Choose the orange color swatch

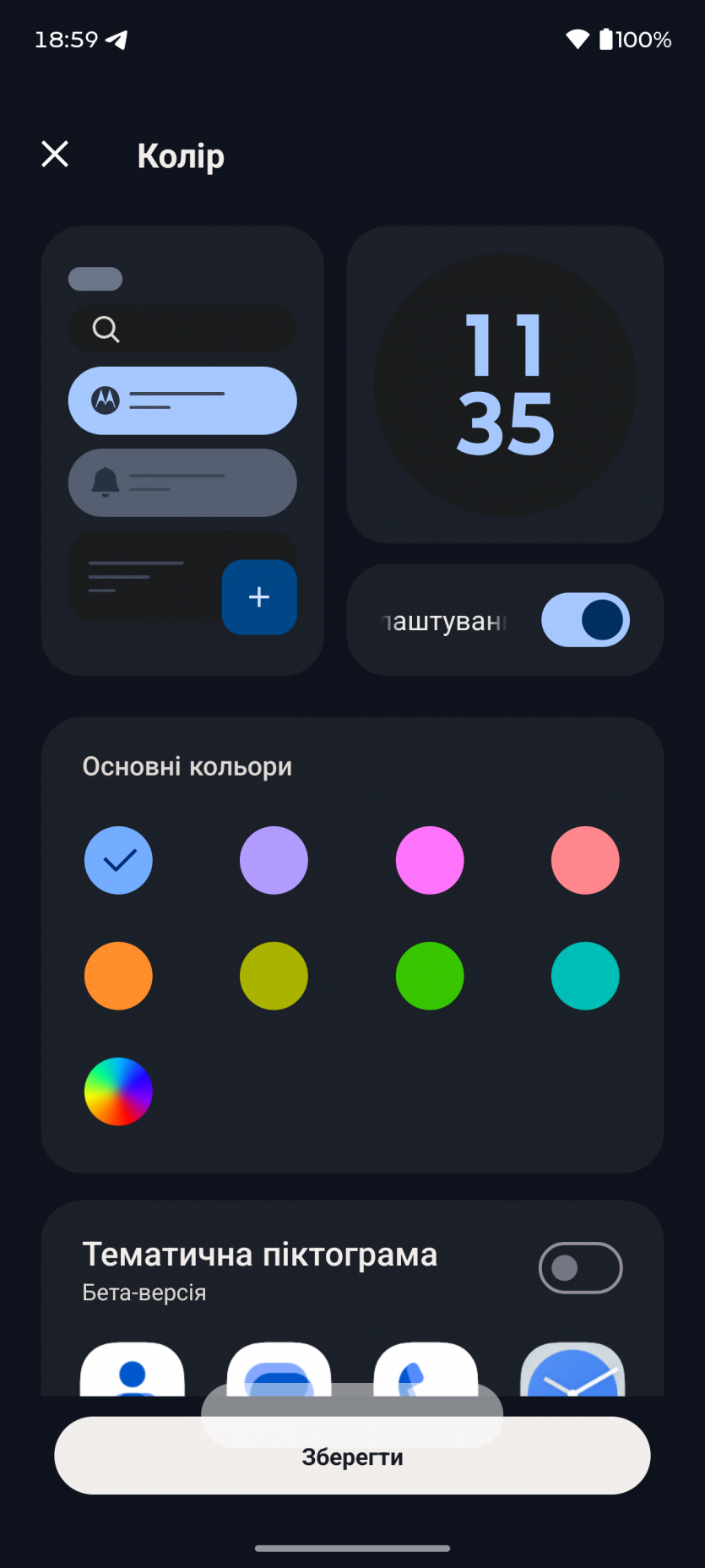(118, 976)
